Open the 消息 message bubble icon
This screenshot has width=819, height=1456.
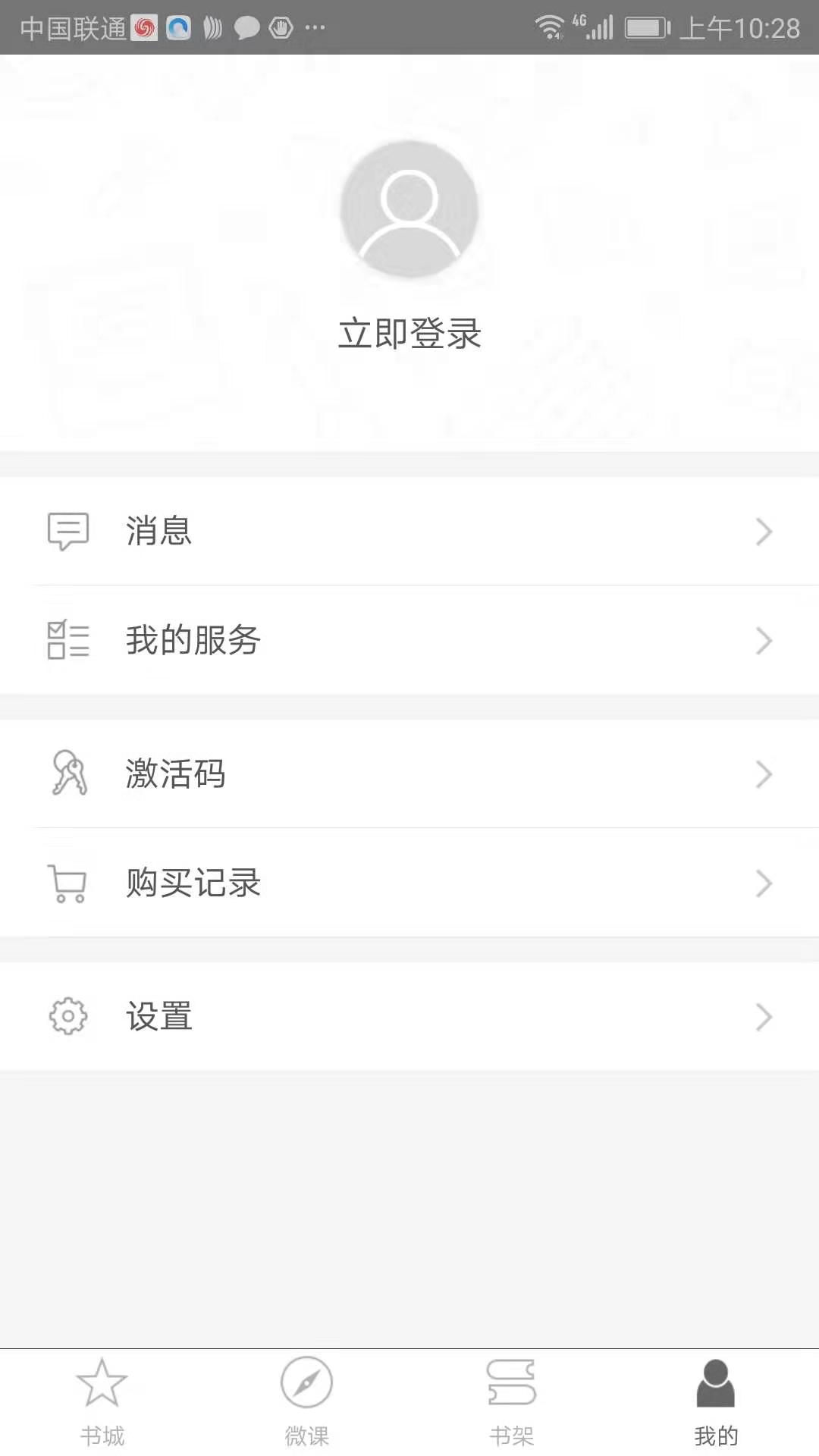click(67, 531)
